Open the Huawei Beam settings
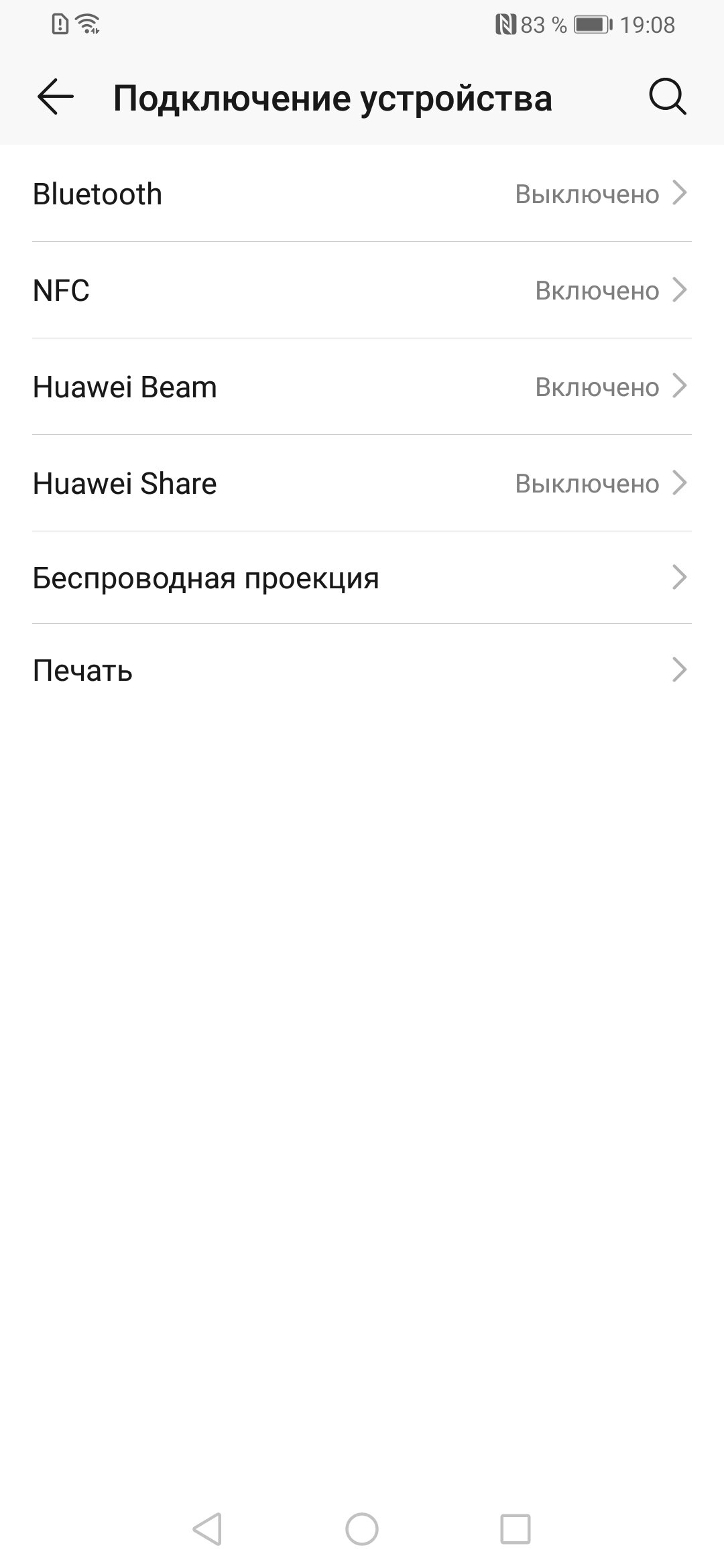The height and width of the screenshot is (1568, 724). point(362,387)
